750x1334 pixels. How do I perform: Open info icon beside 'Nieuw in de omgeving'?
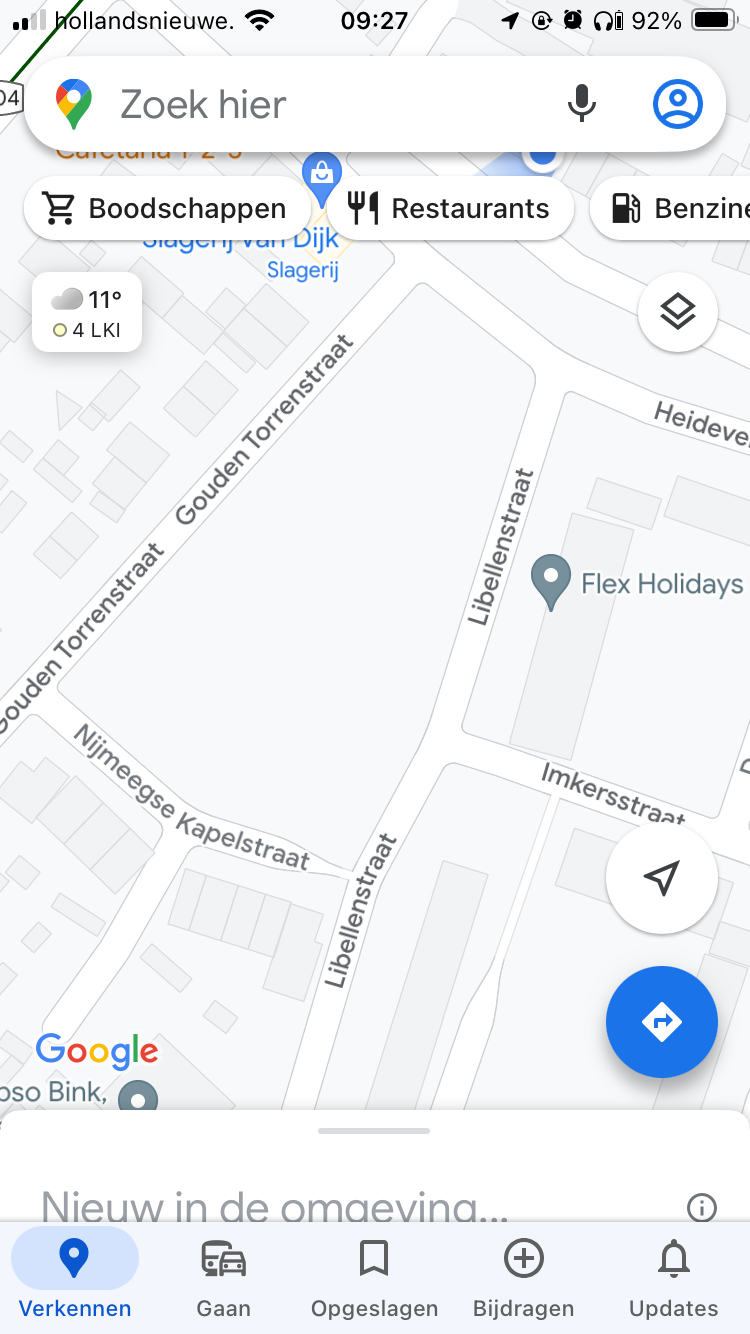click(702, 1207)
